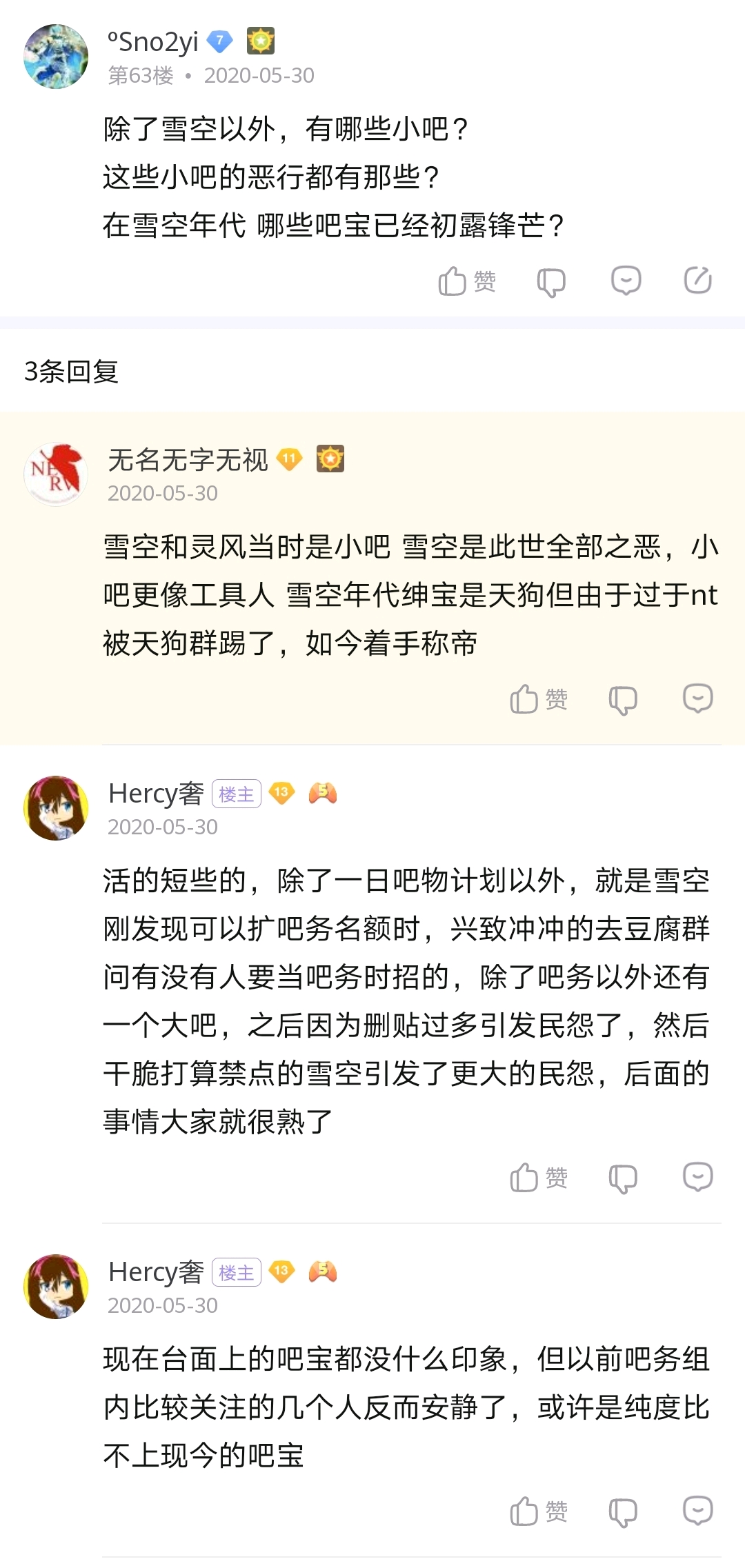Like Hercy奢's reply about 吧宝印象
The height and width of the screenshot is (1568, 745).
pos(538,1511)
